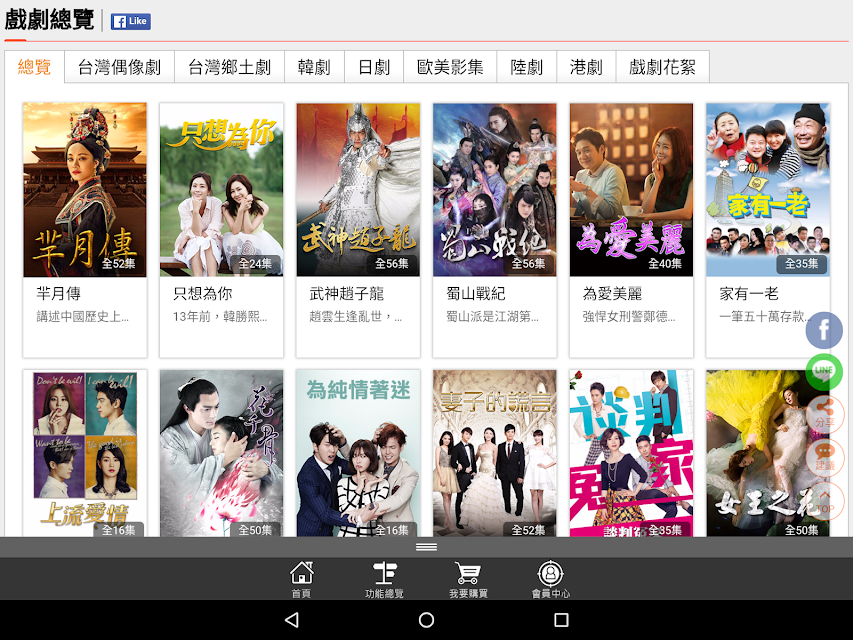The height and width of the screenshot is (640, 853).
Task: Go to 首頁 home
Action: (x=301, y=579)
